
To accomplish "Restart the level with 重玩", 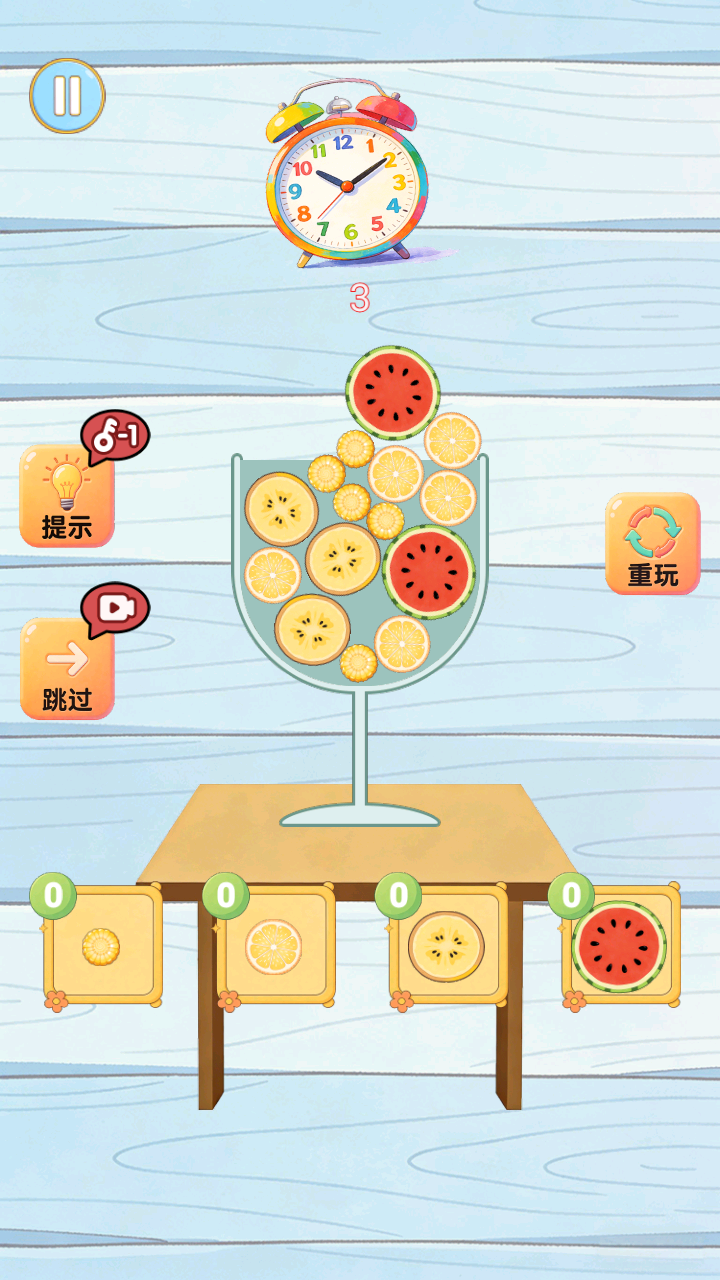I will tap(652, 544).
